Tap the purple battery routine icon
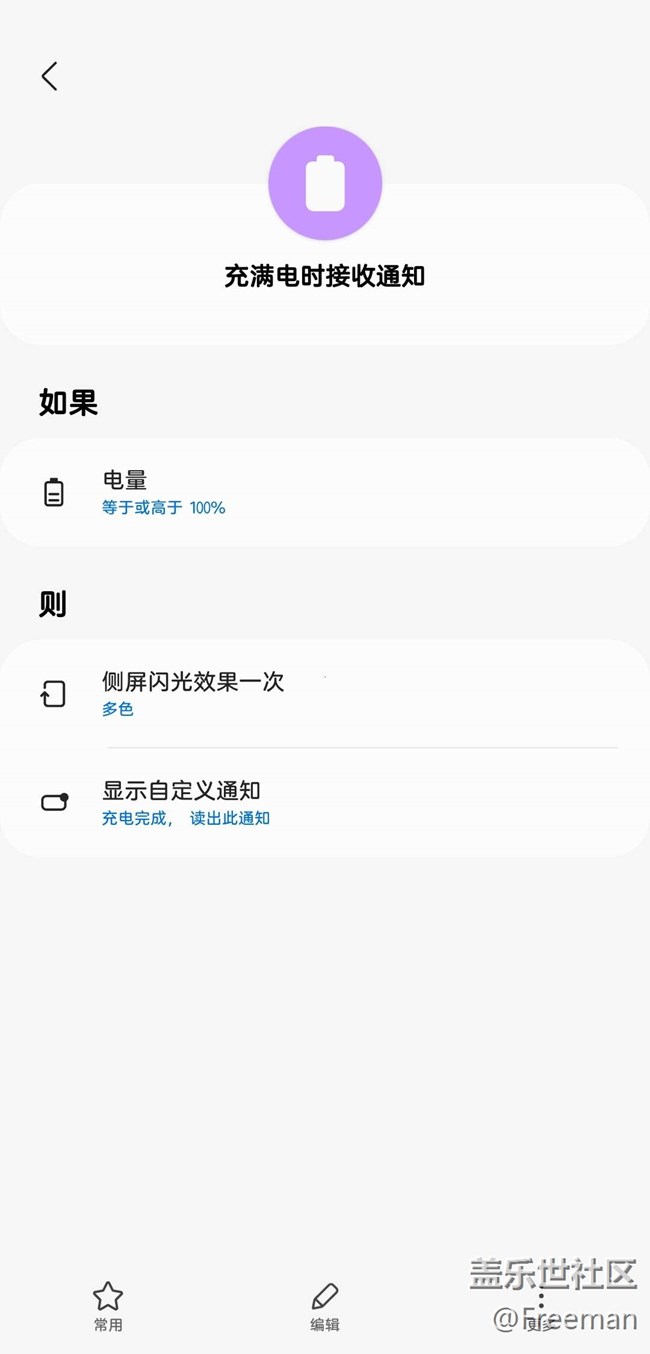 pyautogui.click(x=325, y=184)
